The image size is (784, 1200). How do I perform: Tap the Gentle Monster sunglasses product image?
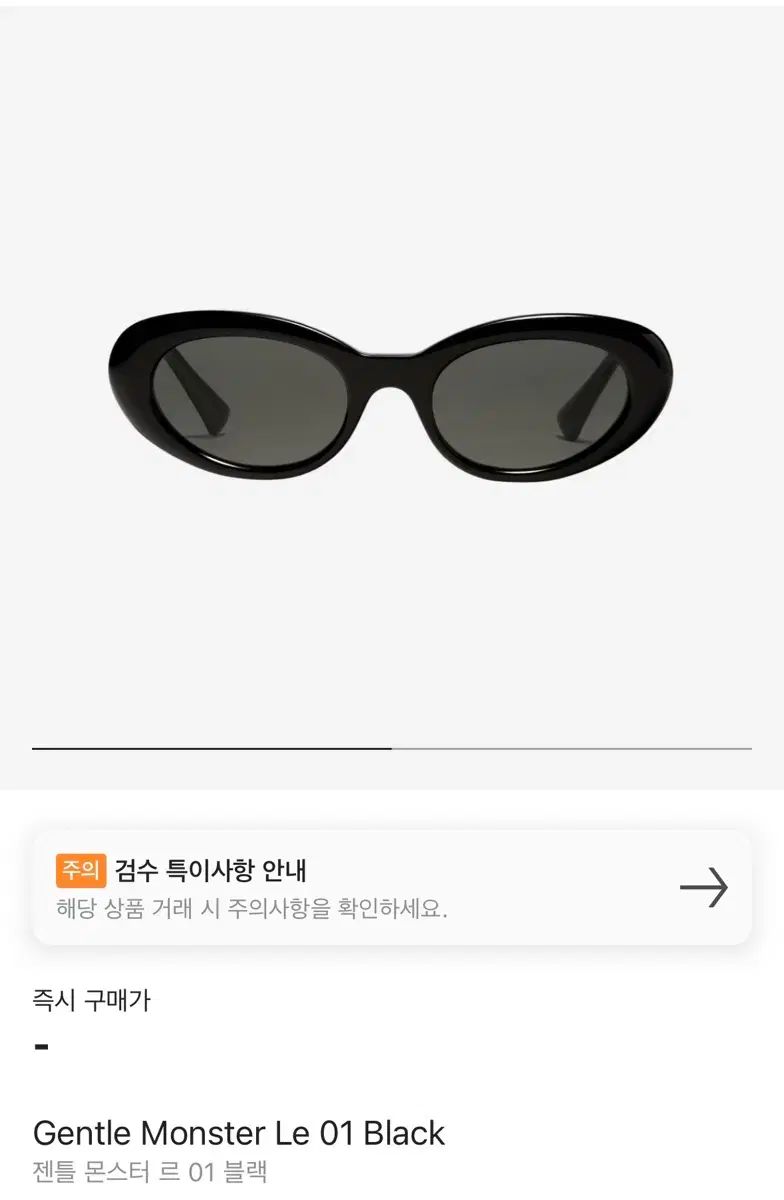pos(391,398)
